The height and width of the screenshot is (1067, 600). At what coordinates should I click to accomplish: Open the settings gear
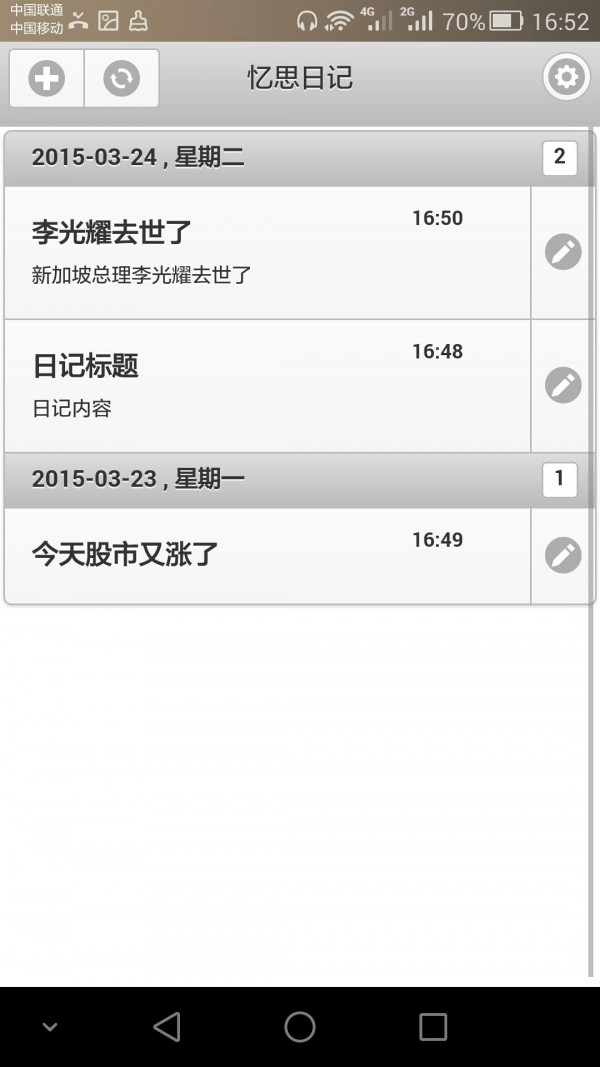pyautogui.click(x=566, y=77)
